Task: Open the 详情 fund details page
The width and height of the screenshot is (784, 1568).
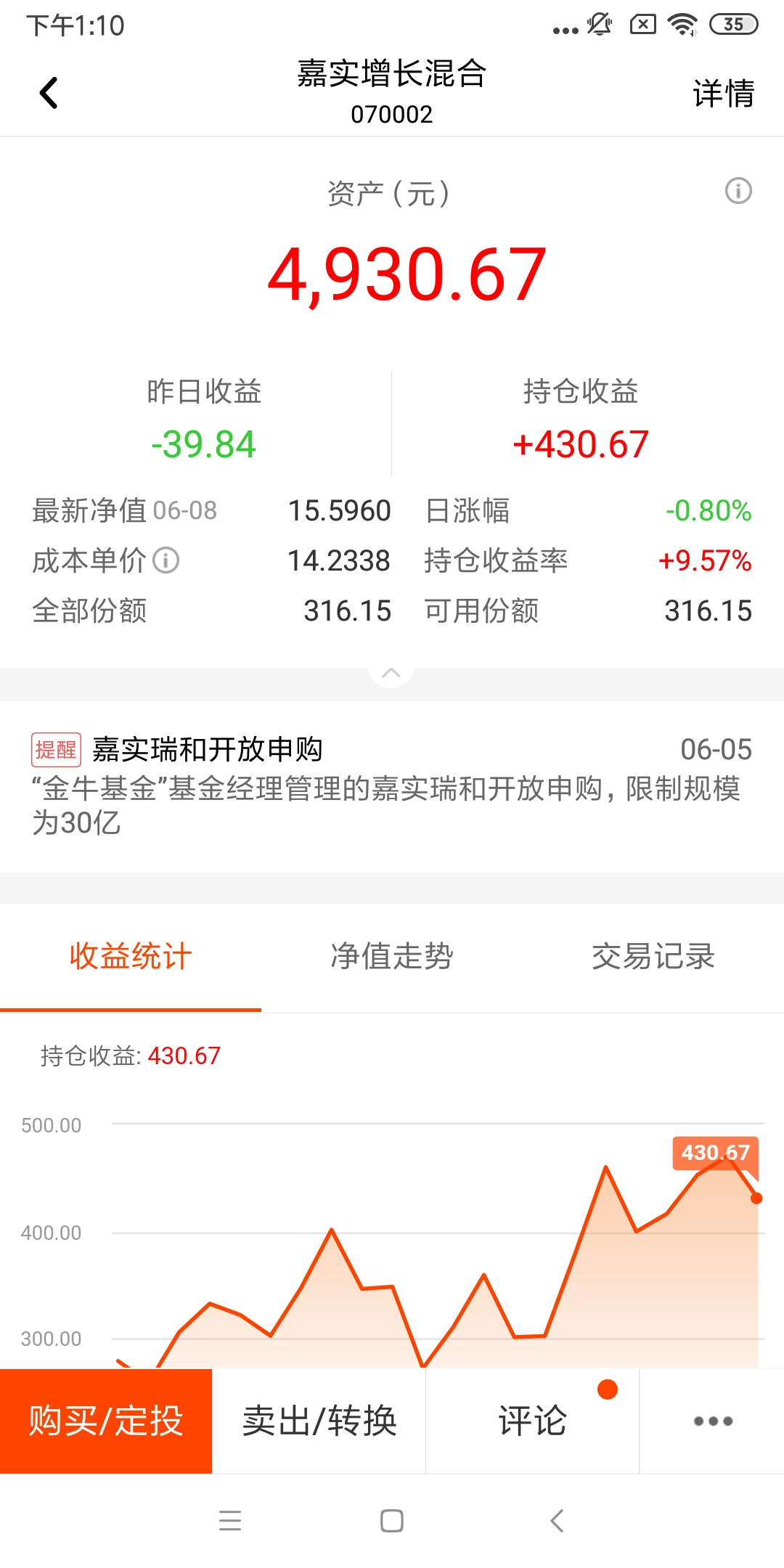Action: pyautogui.click(x=723, y=93)
